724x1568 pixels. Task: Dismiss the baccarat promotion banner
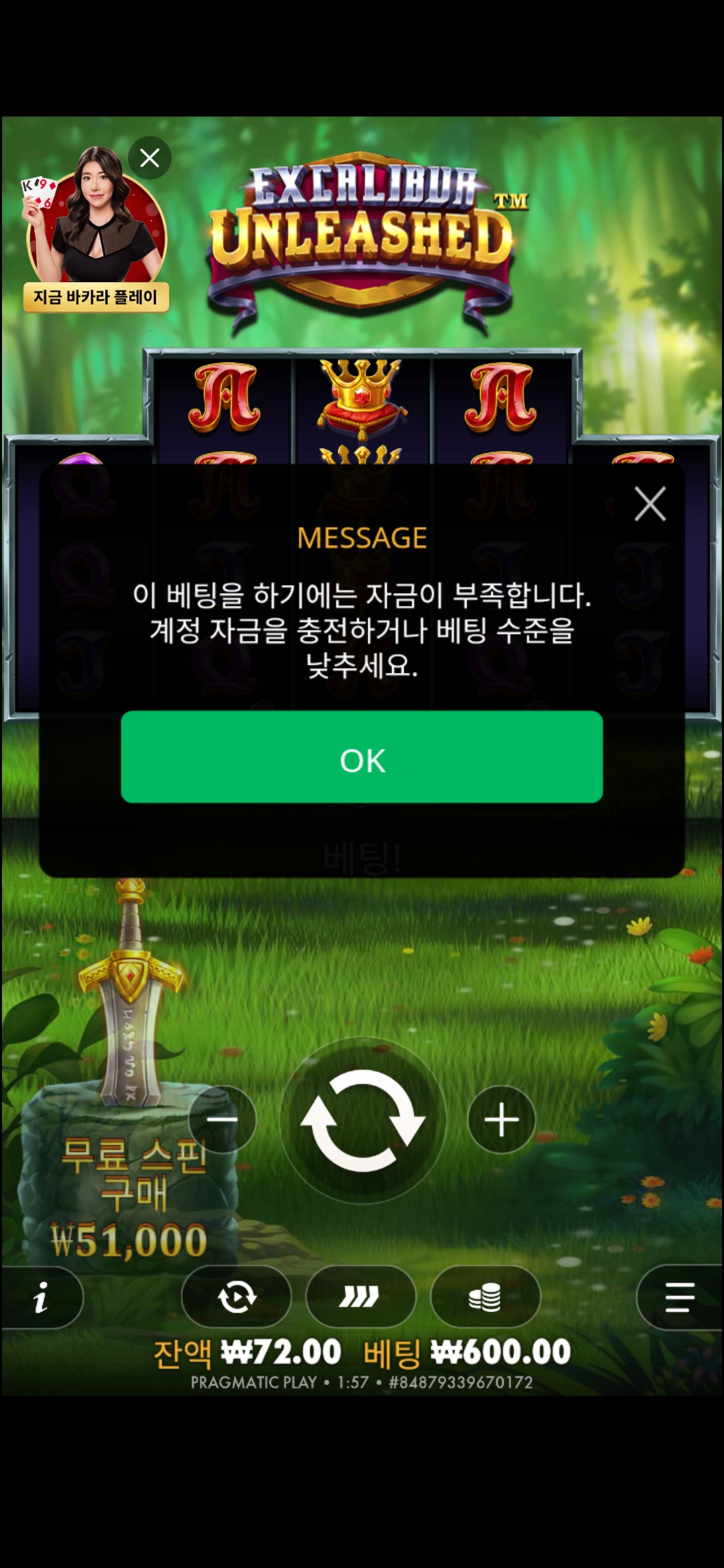click(149, 158)
